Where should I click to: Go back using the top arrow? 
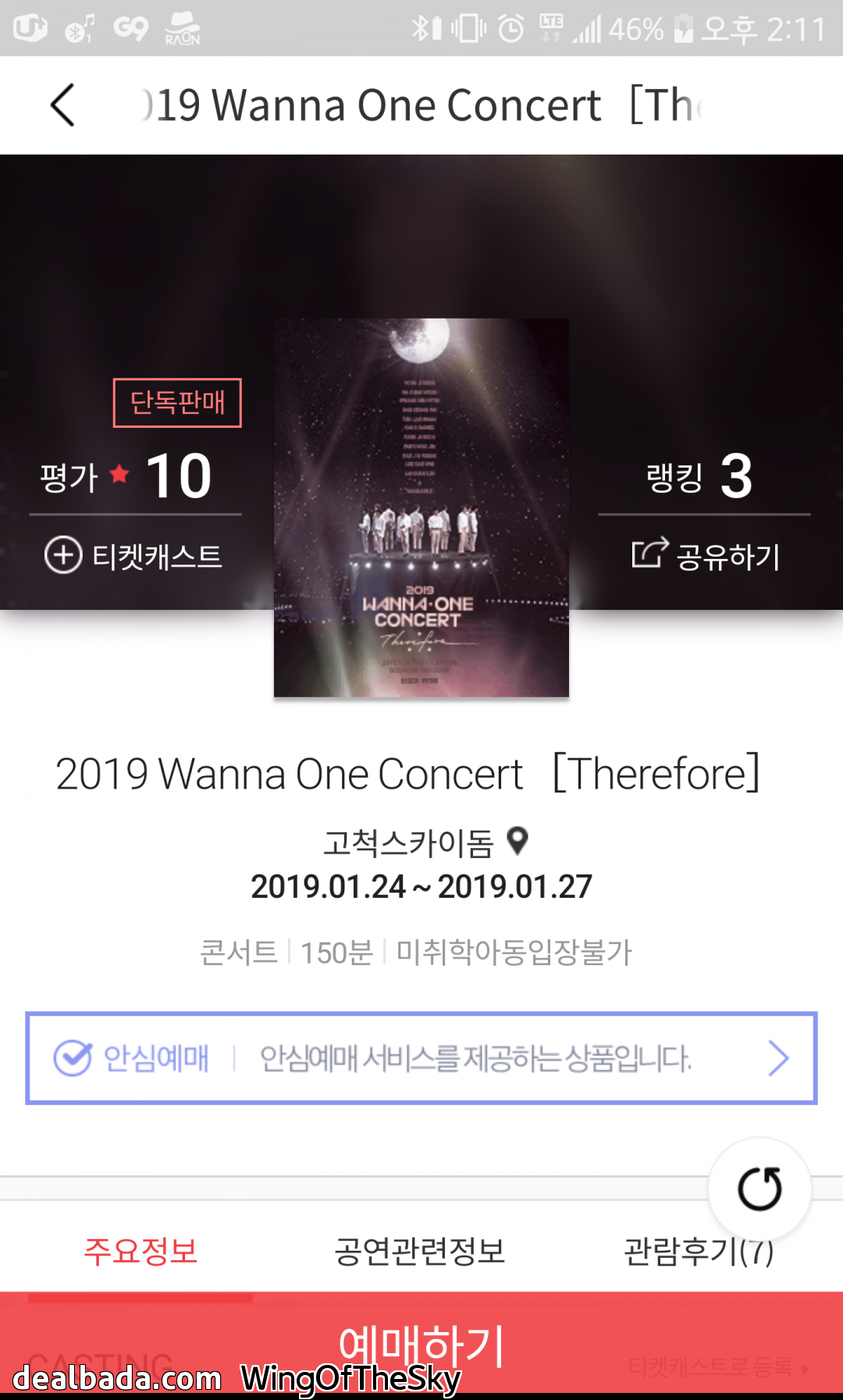(62, 105)
